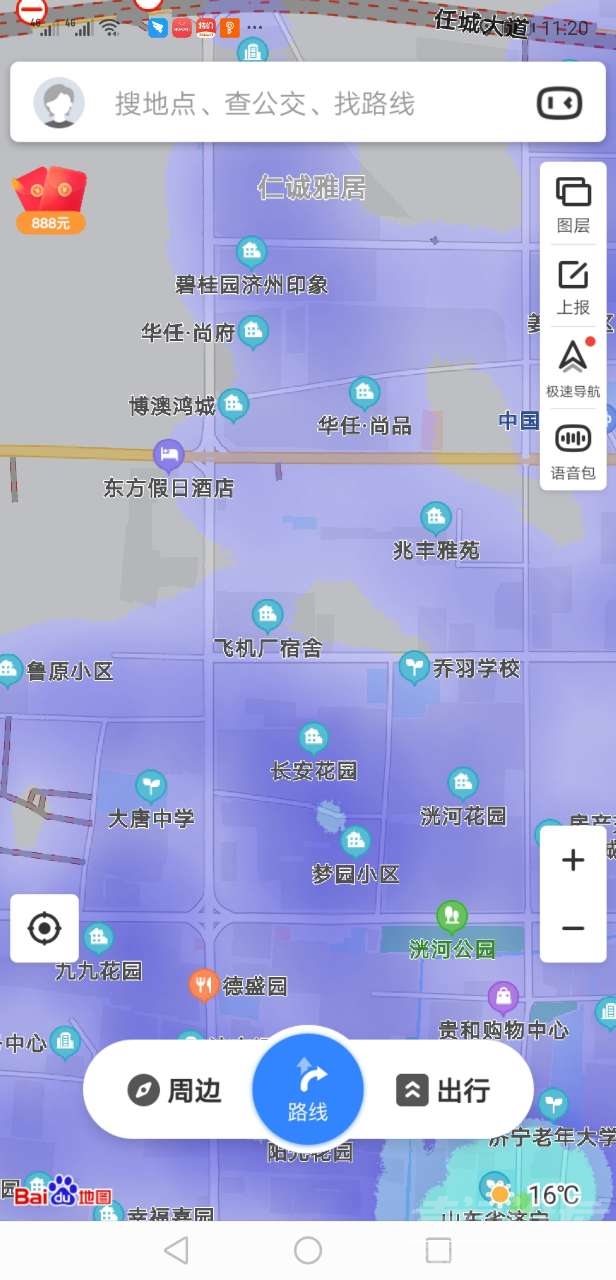This screenshot has height=1280, width=616.
Task: Open the 出行 travel options
Action: pyautogui.click(x=443, y=1090)
